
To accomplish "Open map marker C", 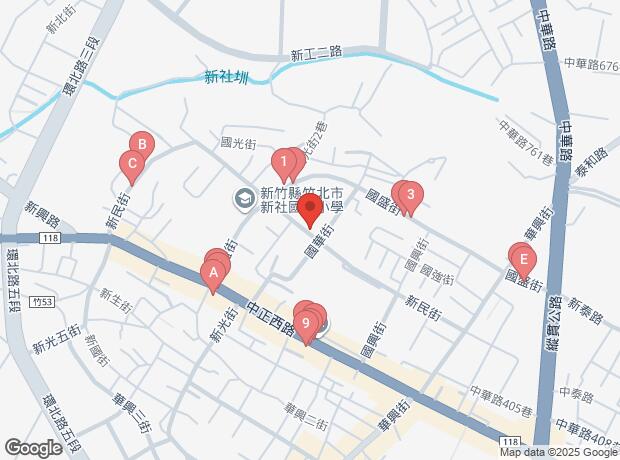I will [x=130, y=164].
